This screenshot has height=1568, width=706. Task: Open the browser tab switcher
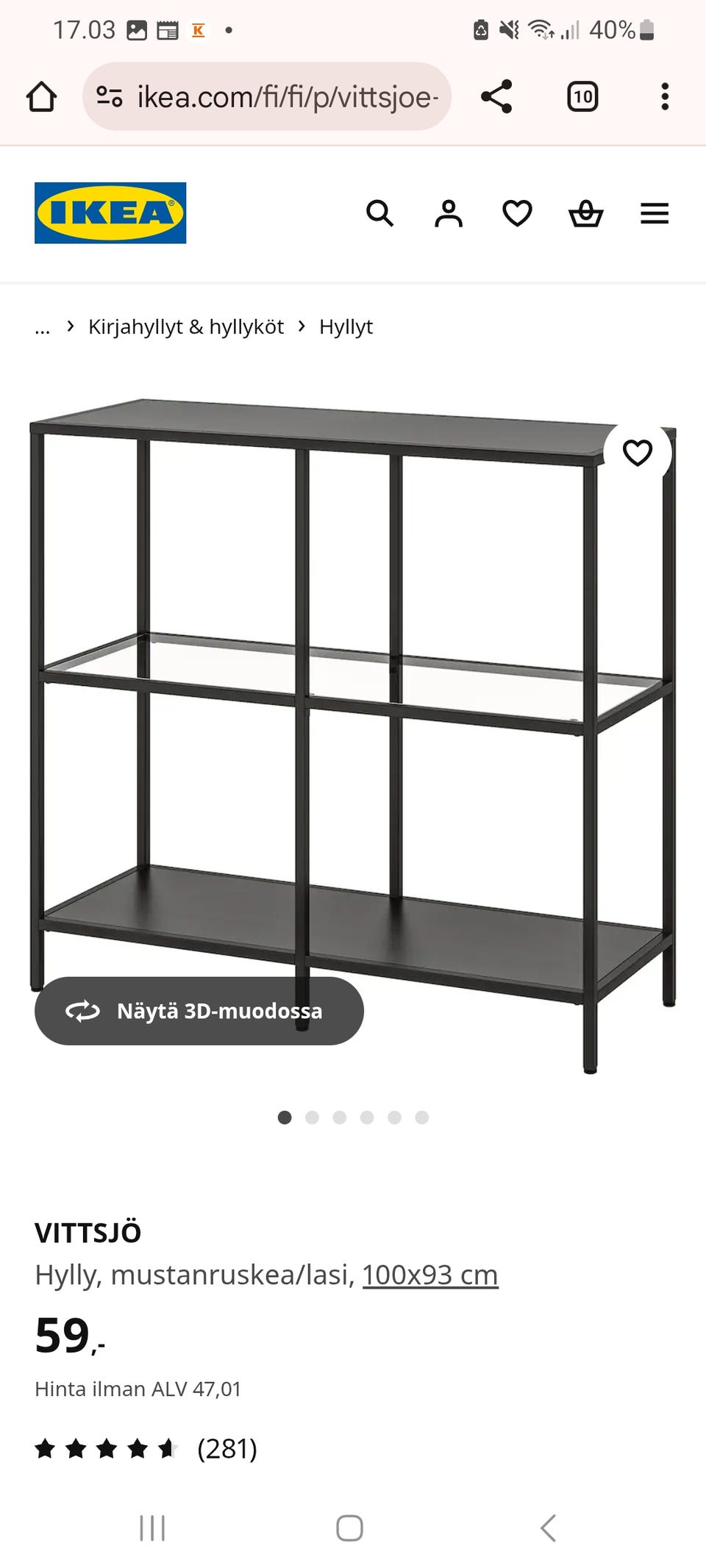pyautogui.click(x=582, y=97)
